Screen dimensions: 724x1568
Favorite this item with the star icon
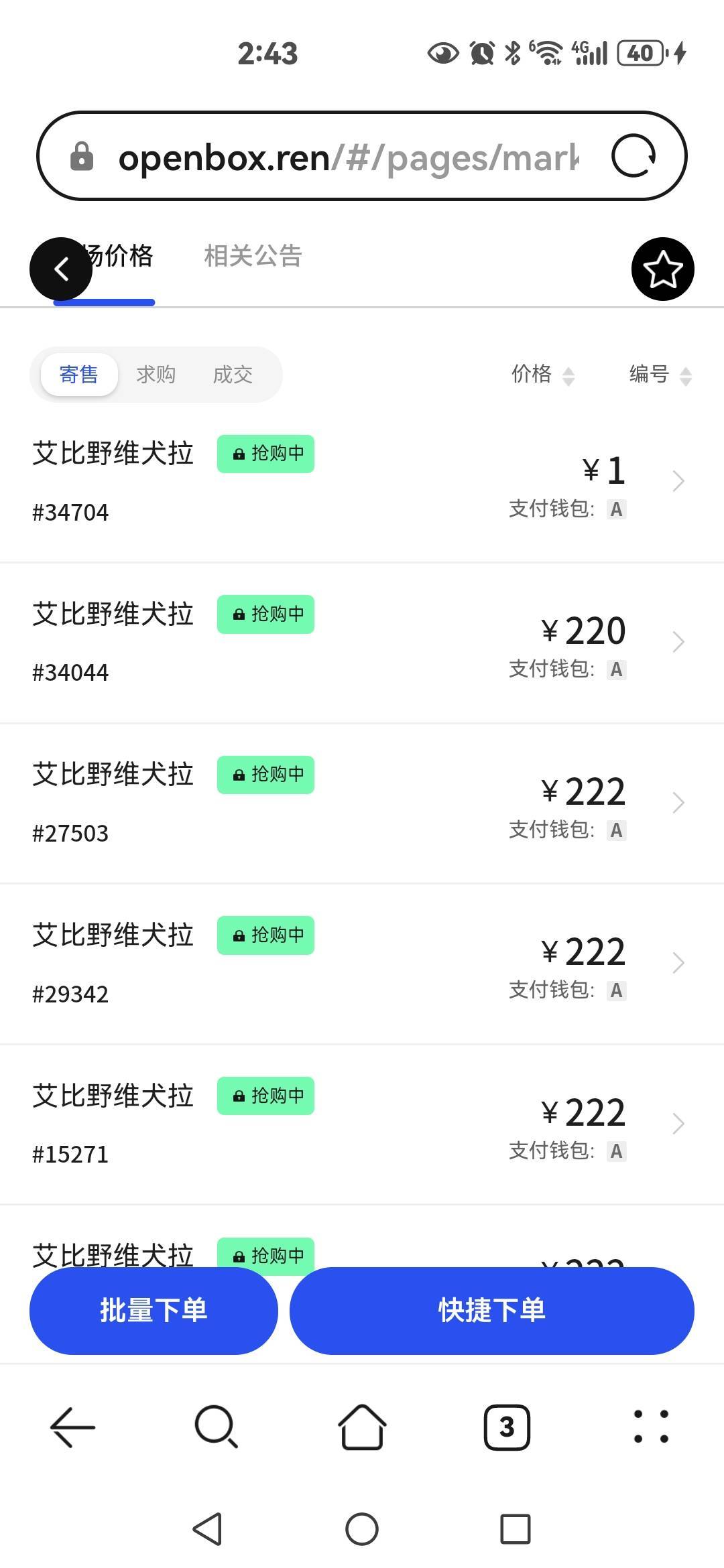tap(663, 269)
